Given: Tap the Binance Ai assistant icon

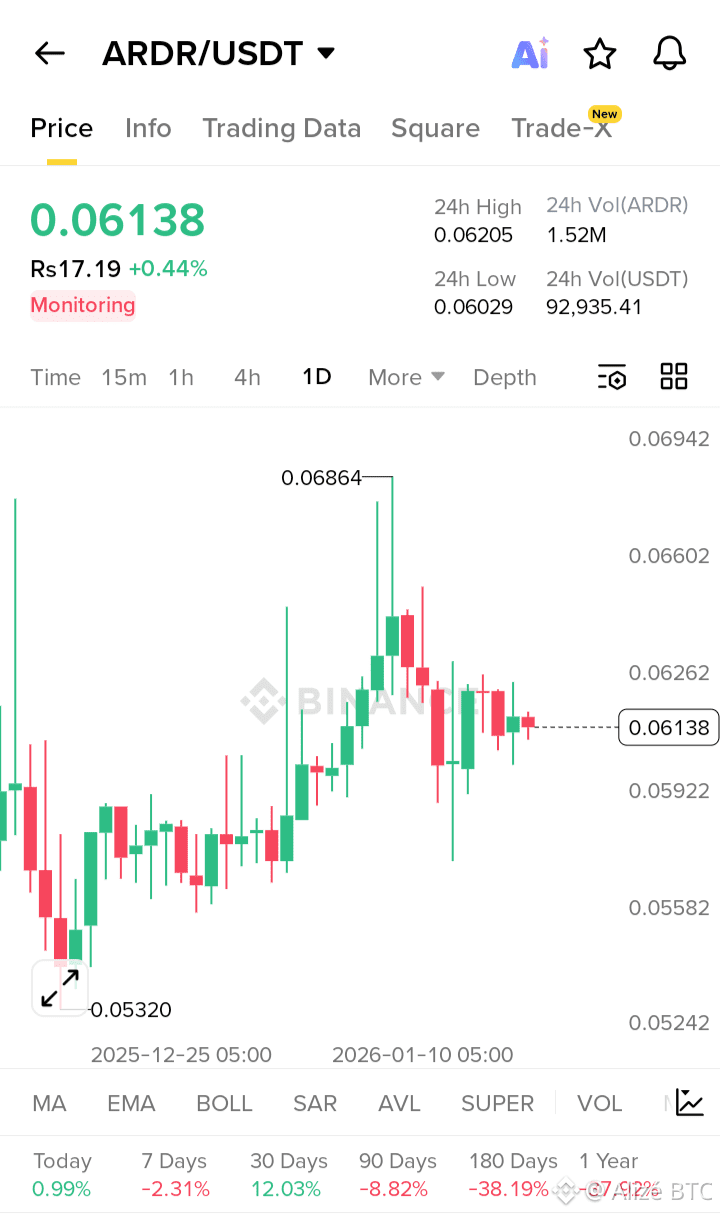Looking at the screenshot, I should [530, 53].
